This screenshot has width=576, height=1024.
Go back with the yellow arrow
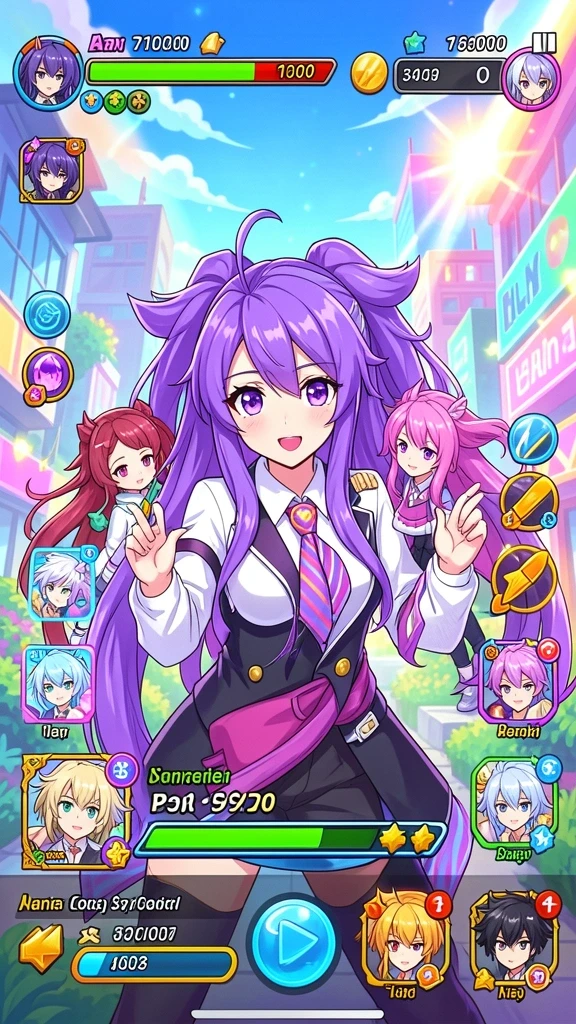tap(41, 948)
